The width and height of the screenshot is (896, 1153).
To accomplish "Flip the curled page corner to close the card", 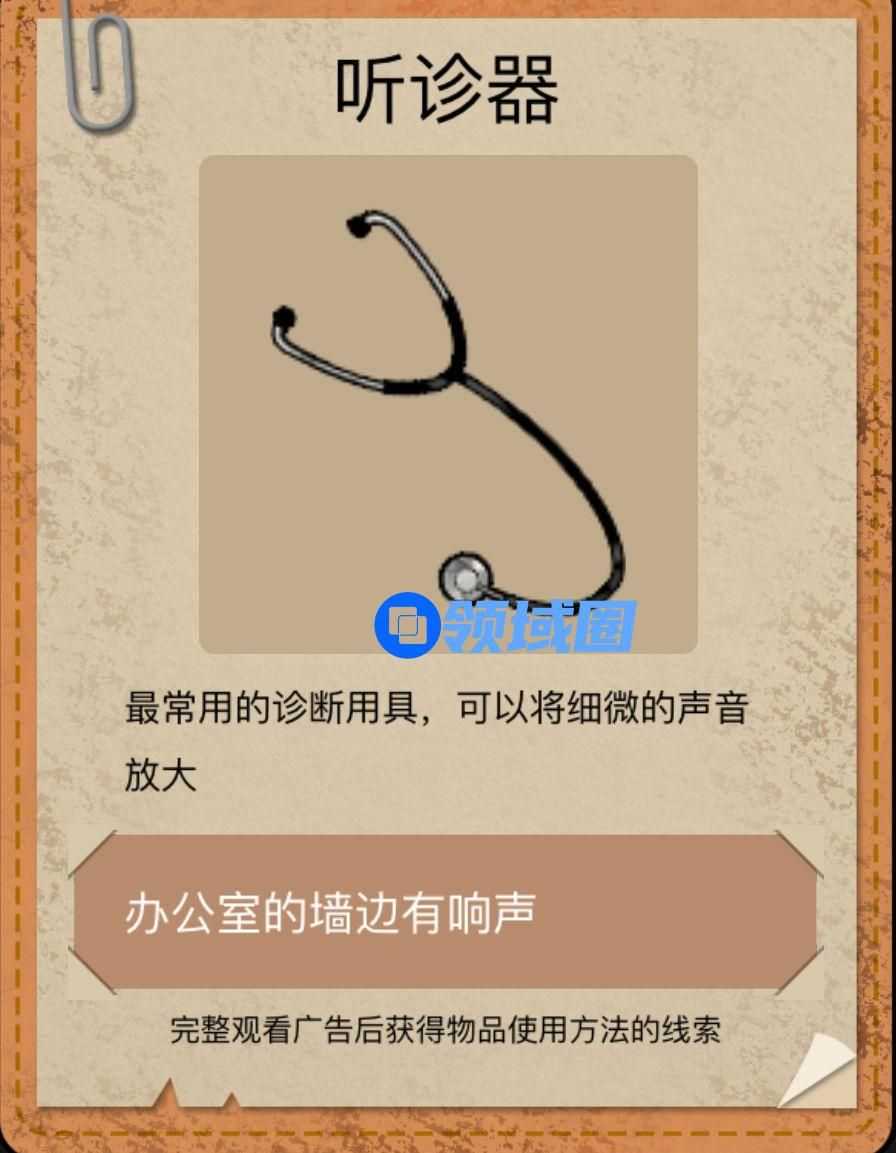I will click(x=819, y=1071).
